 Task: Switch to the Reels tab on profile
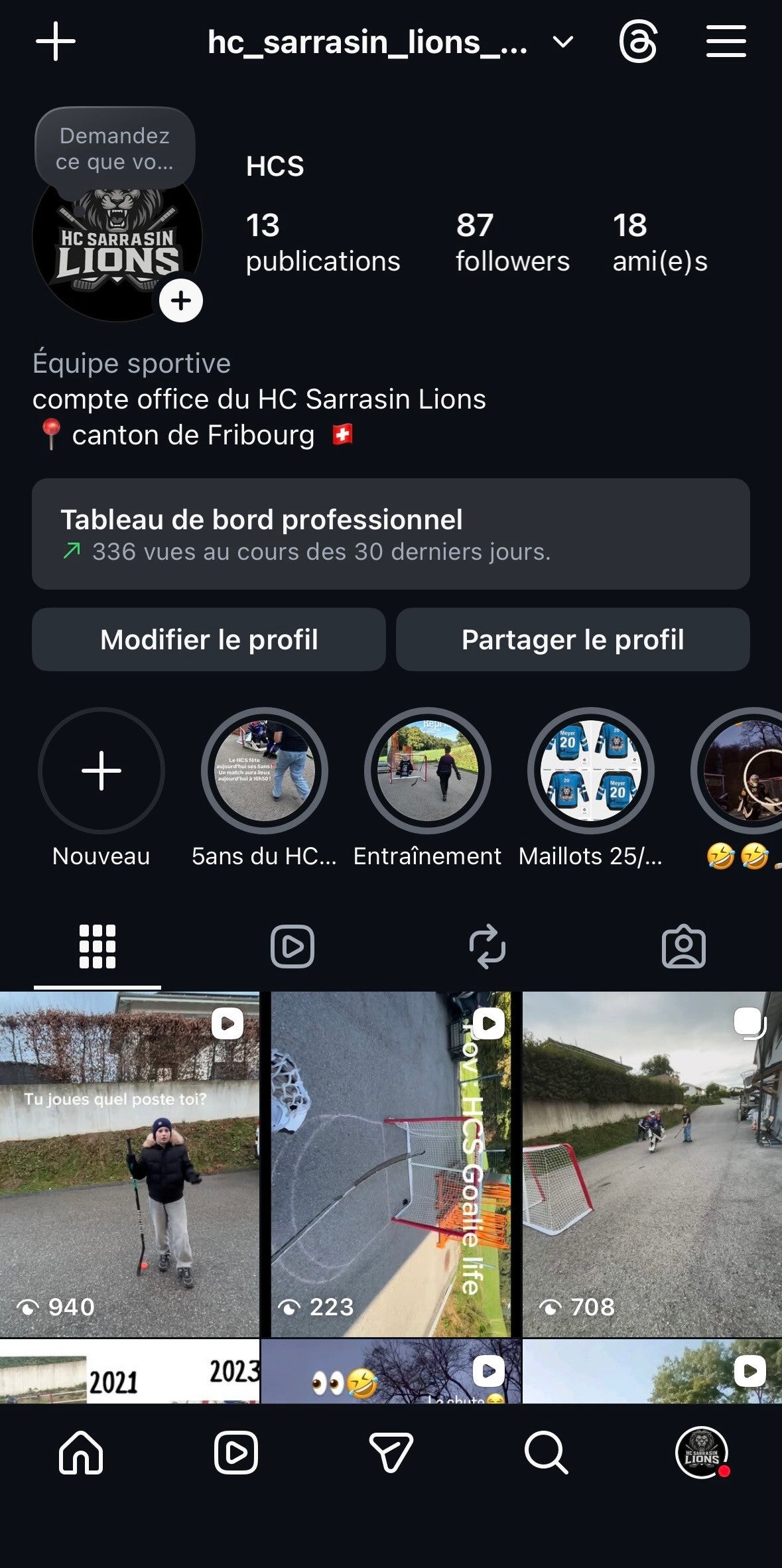tap(293, 947)
